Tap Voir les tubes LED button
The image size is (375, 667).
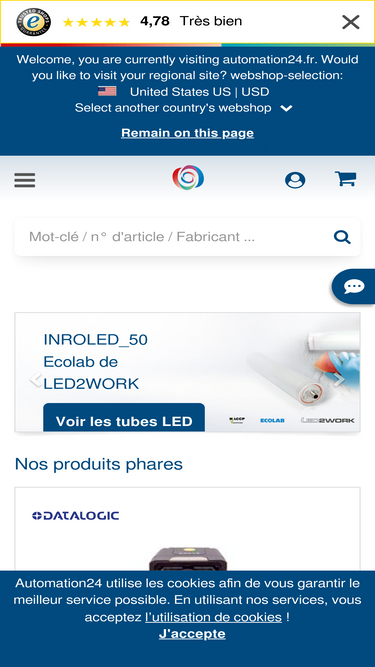tap(124, 418)
